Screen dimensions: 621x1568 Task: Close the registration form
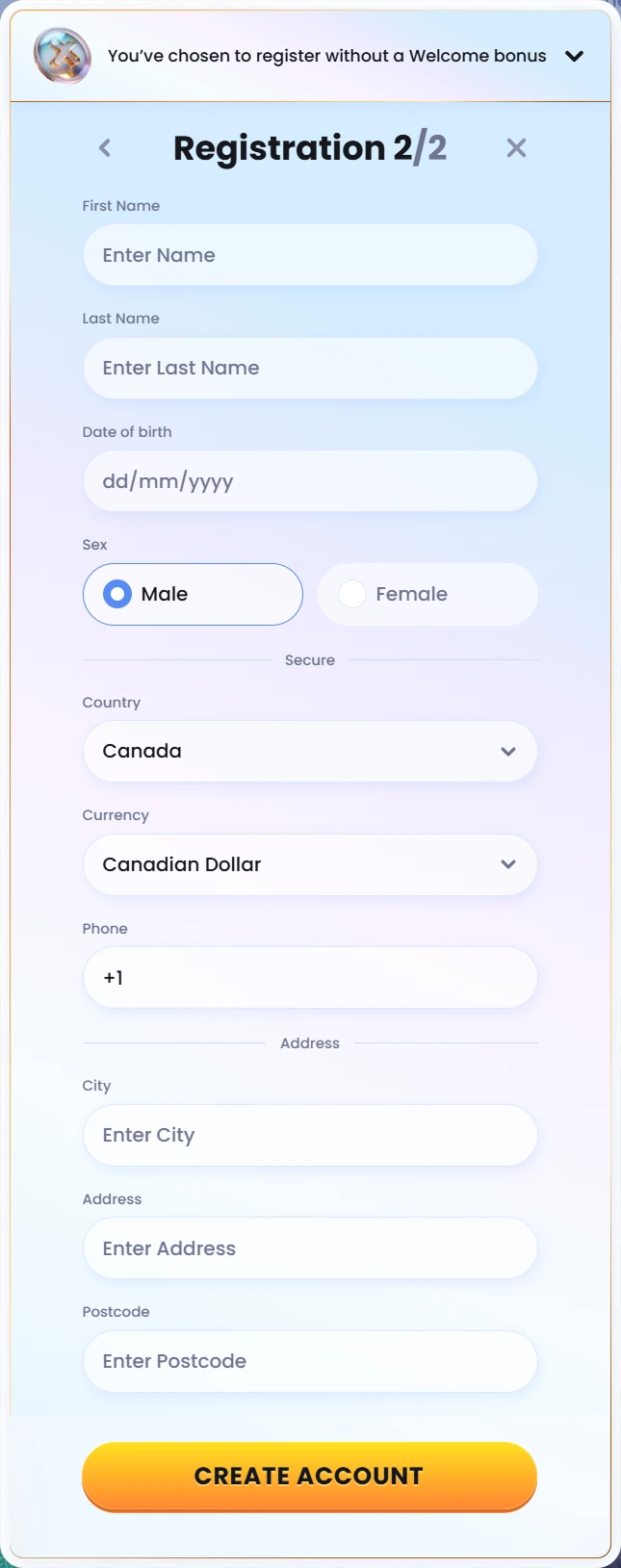click(516, 147)
